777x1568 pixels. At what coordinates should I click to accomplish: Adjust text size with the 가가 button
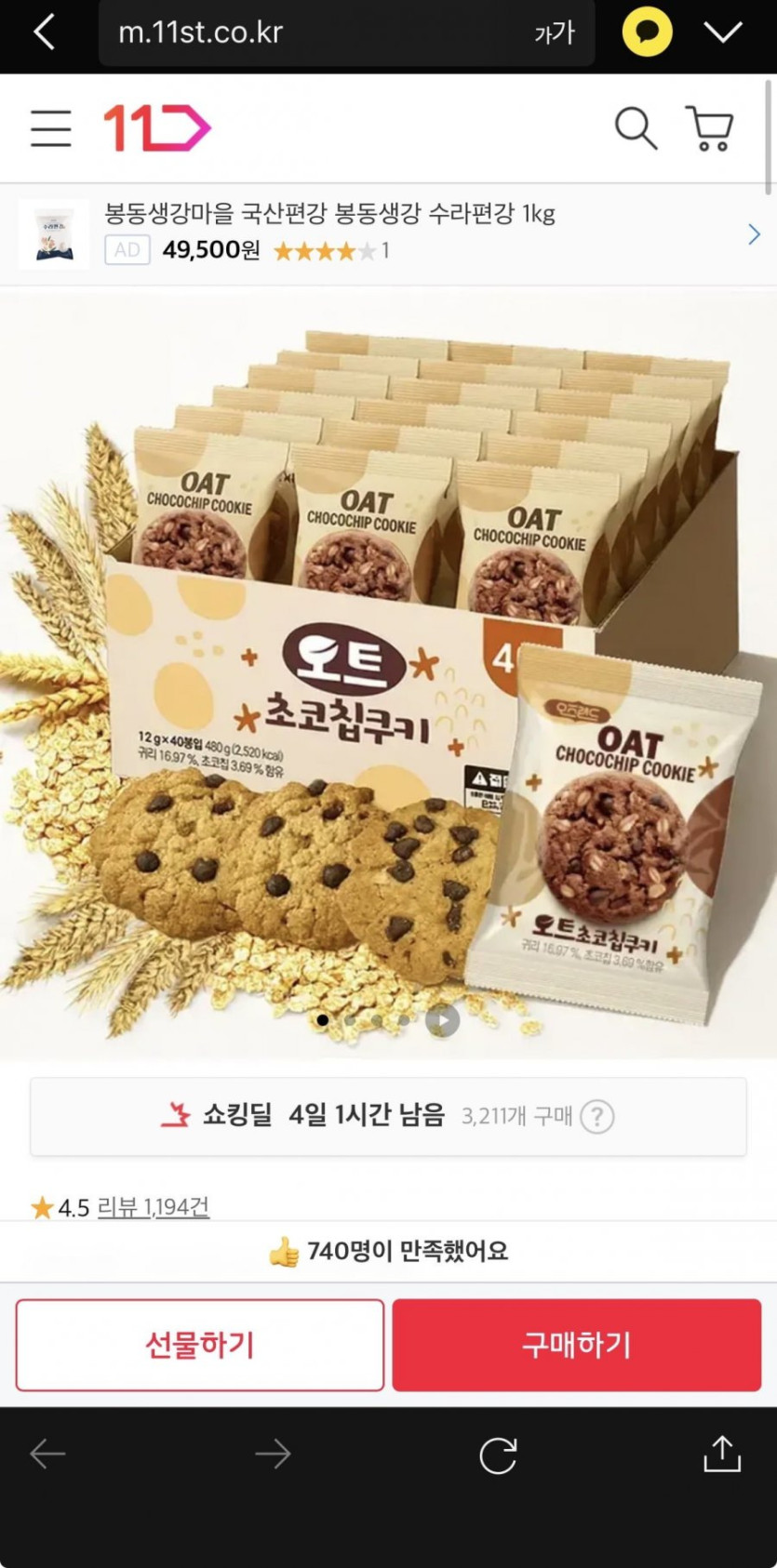pyautogui.click(x=554, y=34)
